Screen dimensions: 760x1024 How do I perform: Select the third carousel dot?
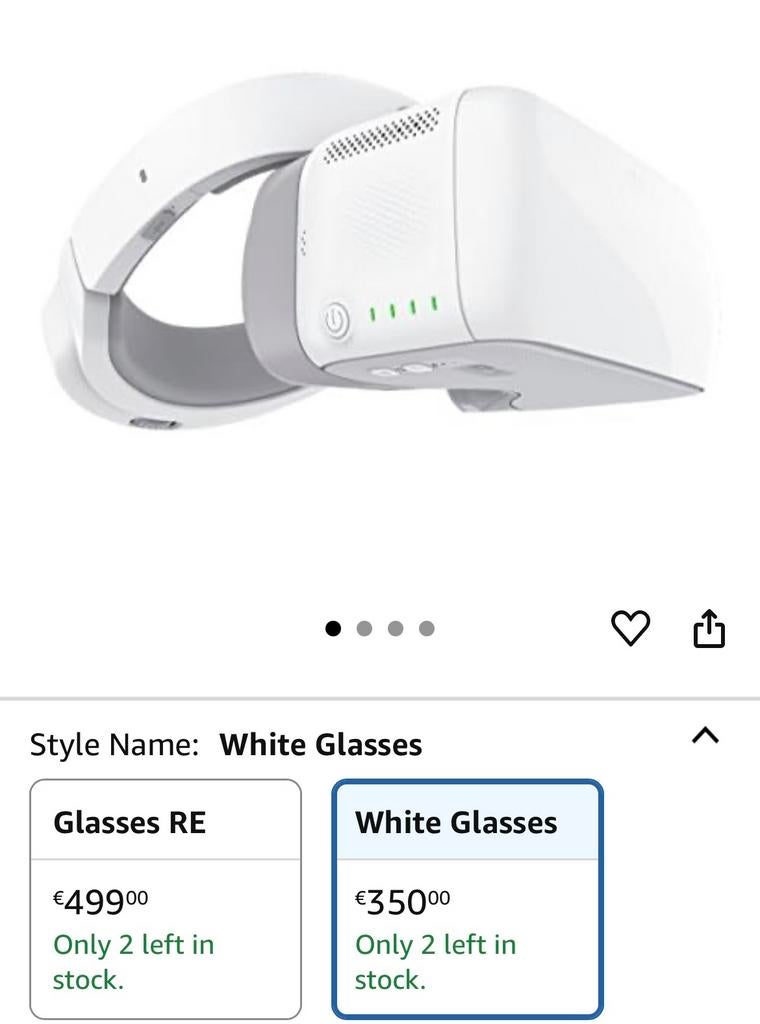click(x=395, y=628)
